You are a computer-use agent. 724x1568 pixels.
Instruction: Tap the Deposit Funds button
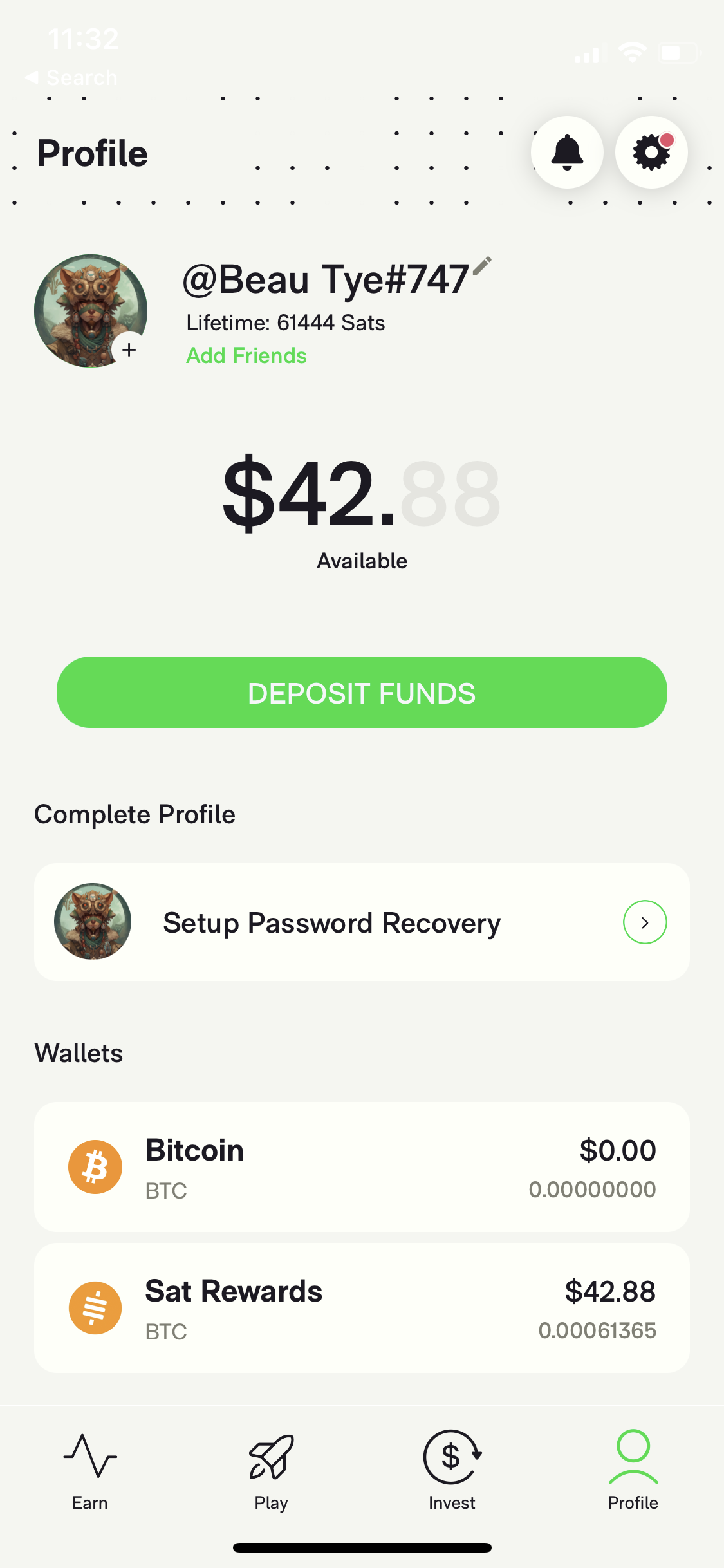pos(362,693)
